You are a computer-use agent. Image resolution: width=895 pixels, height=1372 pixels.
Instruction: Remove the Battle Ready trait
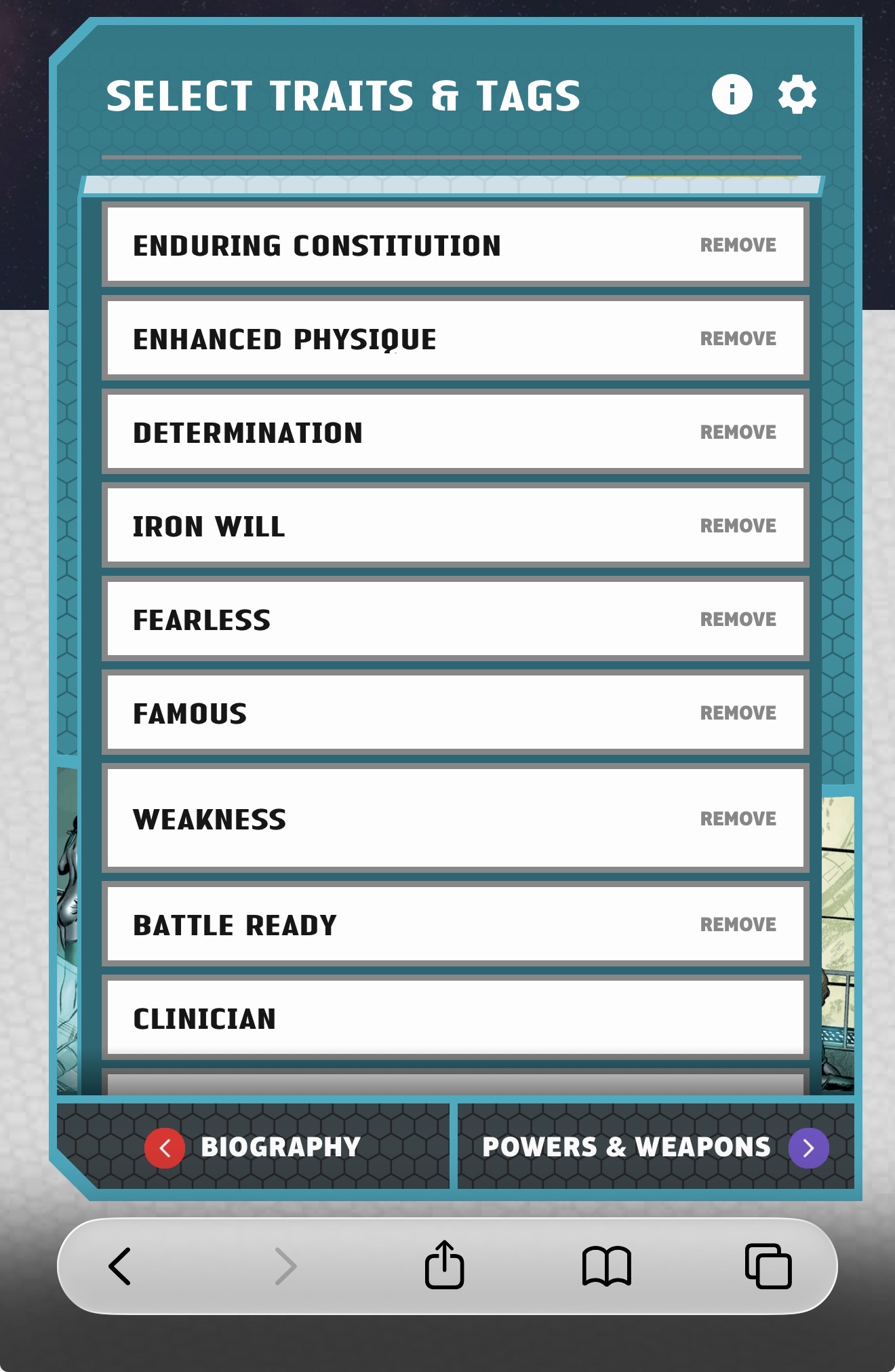point(738,924)
